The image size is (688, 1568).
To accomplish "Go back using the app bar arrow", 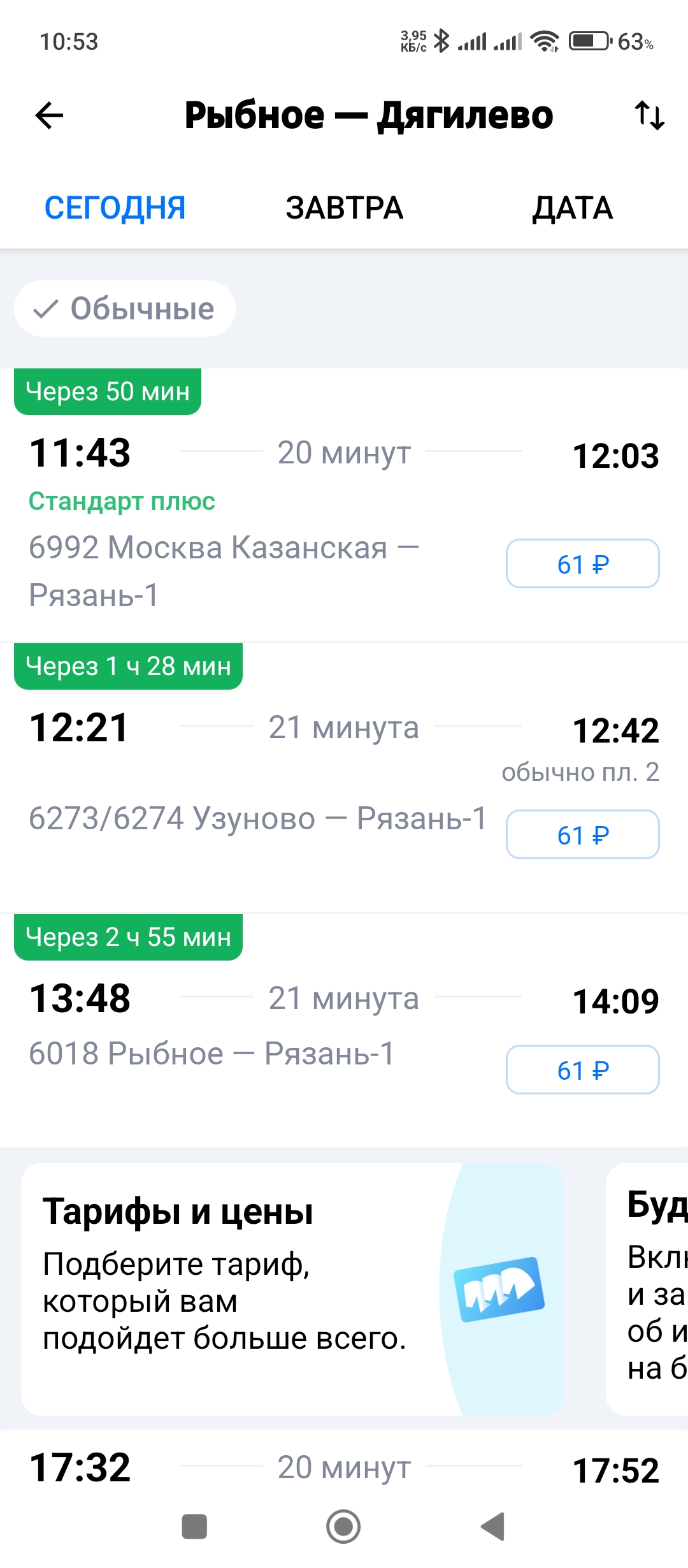I will [x=50, y=115].
